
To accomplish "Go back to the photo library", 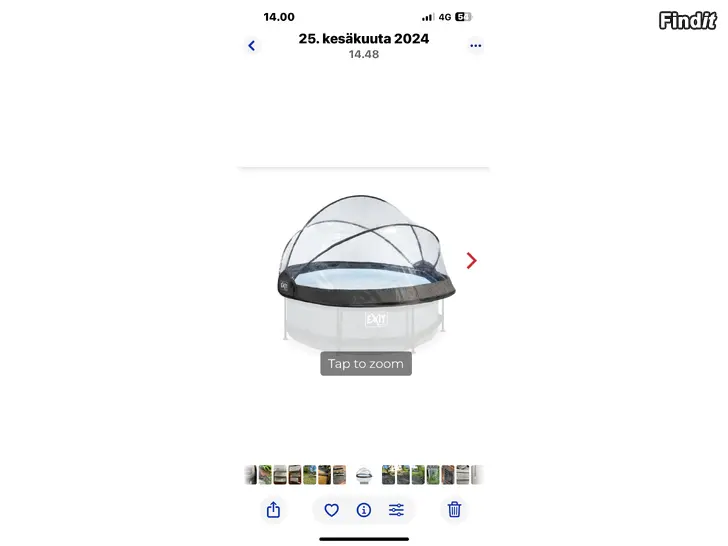I will 251,46.
